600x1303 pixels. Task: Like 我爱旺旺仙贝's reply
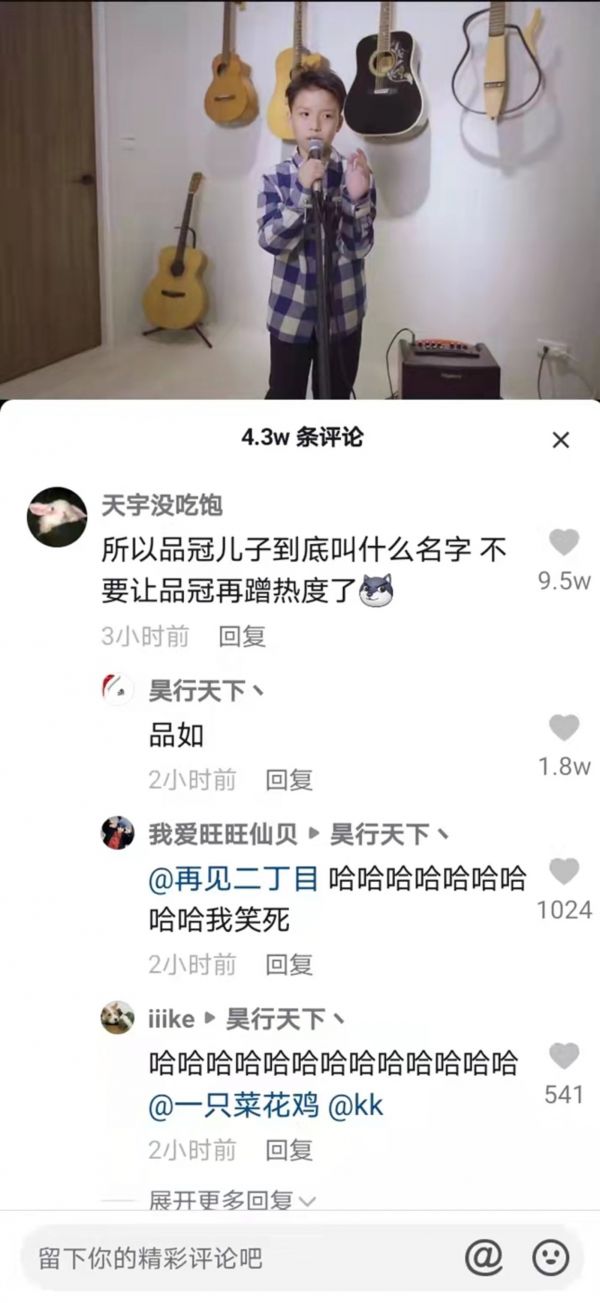coord(564,871)
